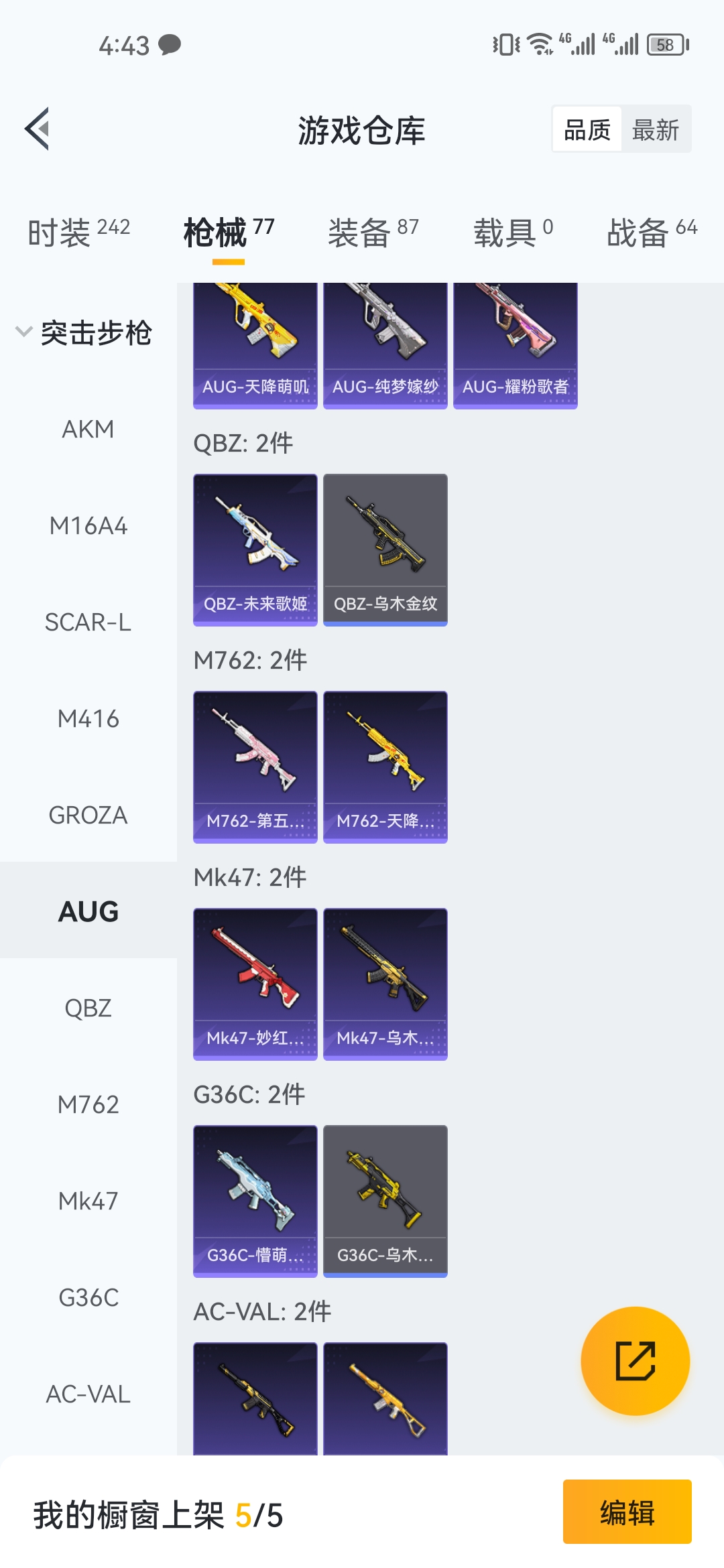724x1568 pixels.
Task: Open the Mk47-妙红 skin
Action: click(255, 984)
